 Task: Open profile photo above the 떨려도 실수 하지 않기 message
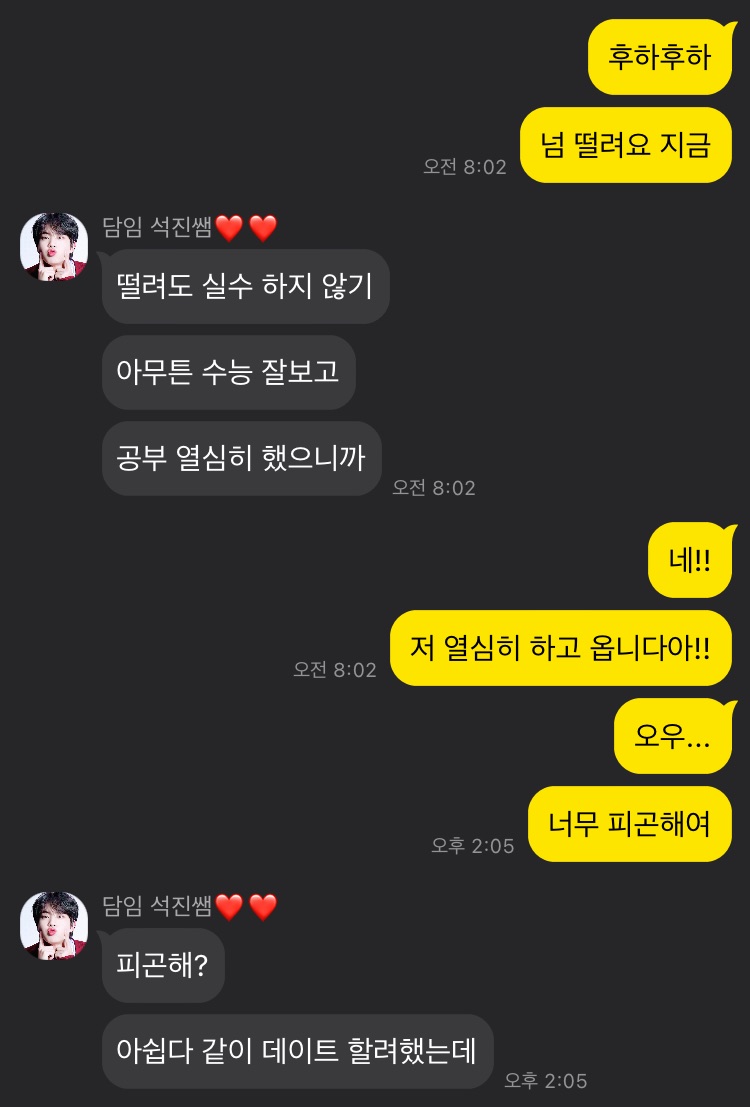[x=54, y=247]
